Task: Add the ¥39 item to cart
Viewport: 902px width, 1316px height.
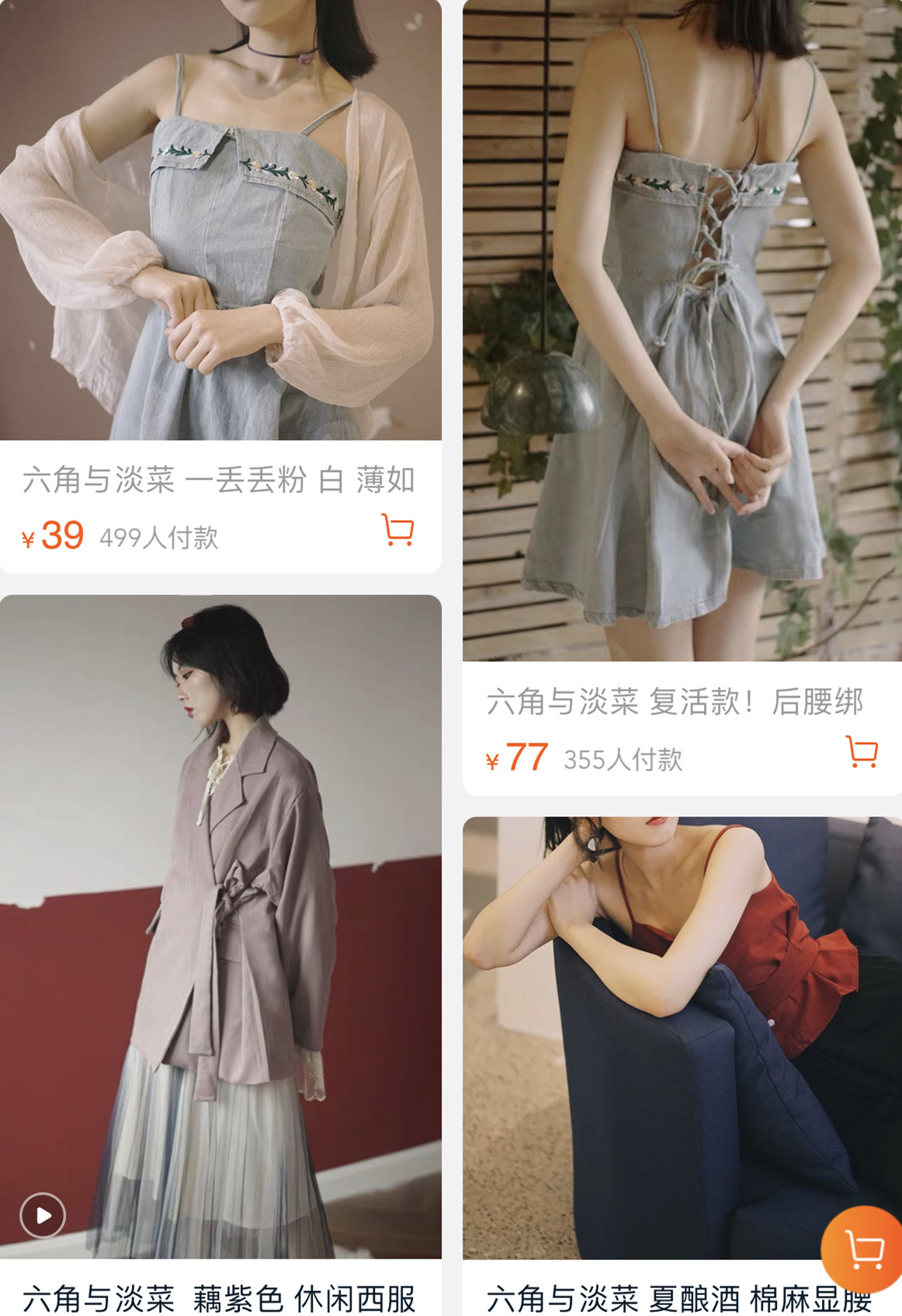Action: pos(397,530)
